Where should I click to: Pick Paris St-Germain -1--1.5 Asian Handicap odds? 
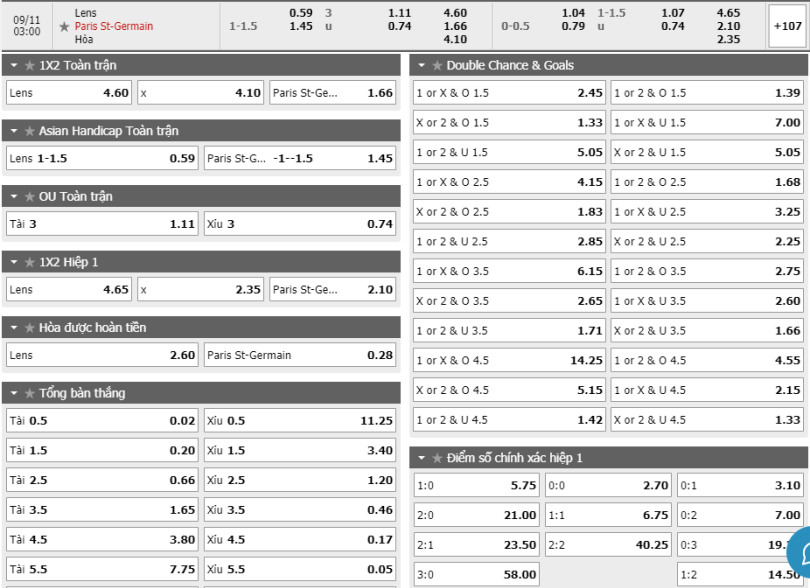(300, 159)
